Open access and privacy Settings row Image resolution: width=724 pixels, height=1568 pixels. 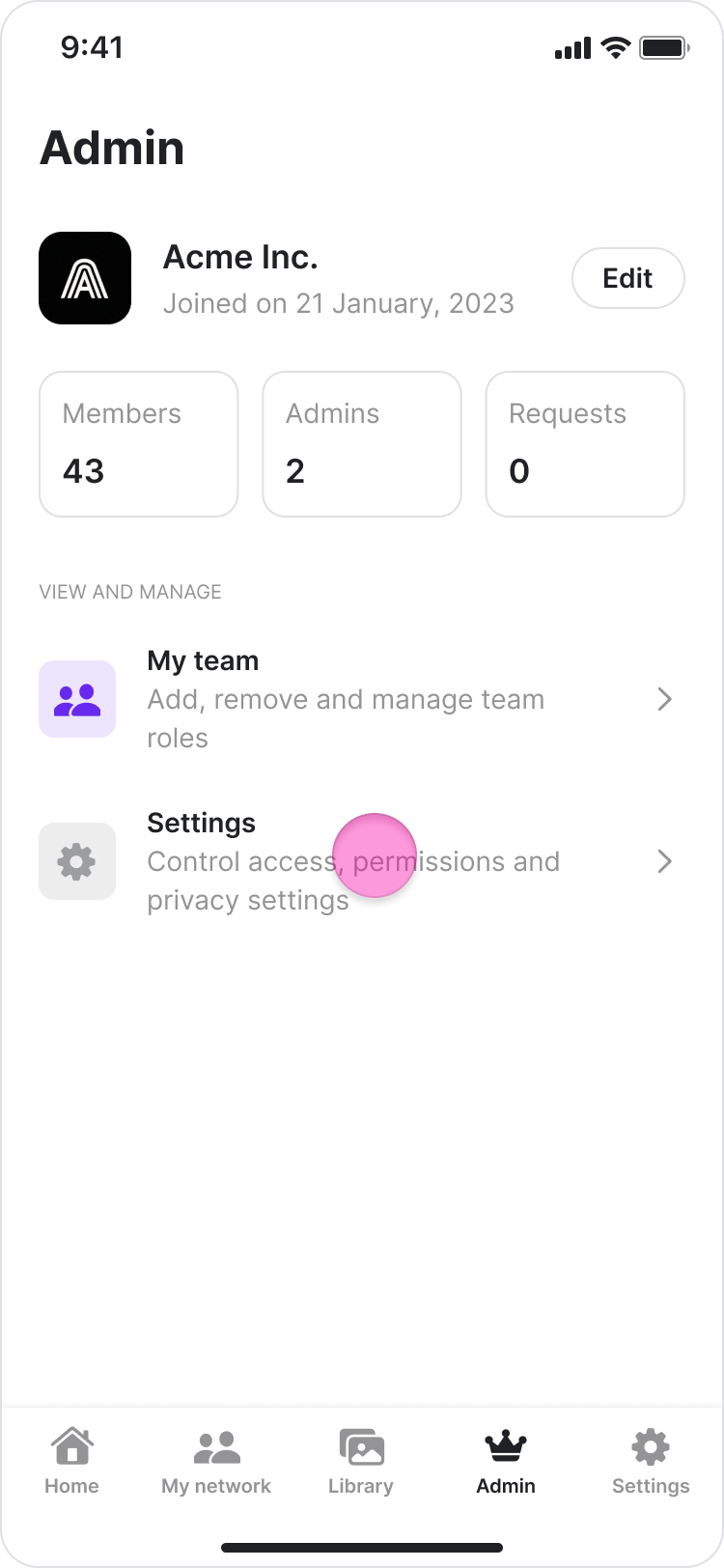click(x=357, y=861)
